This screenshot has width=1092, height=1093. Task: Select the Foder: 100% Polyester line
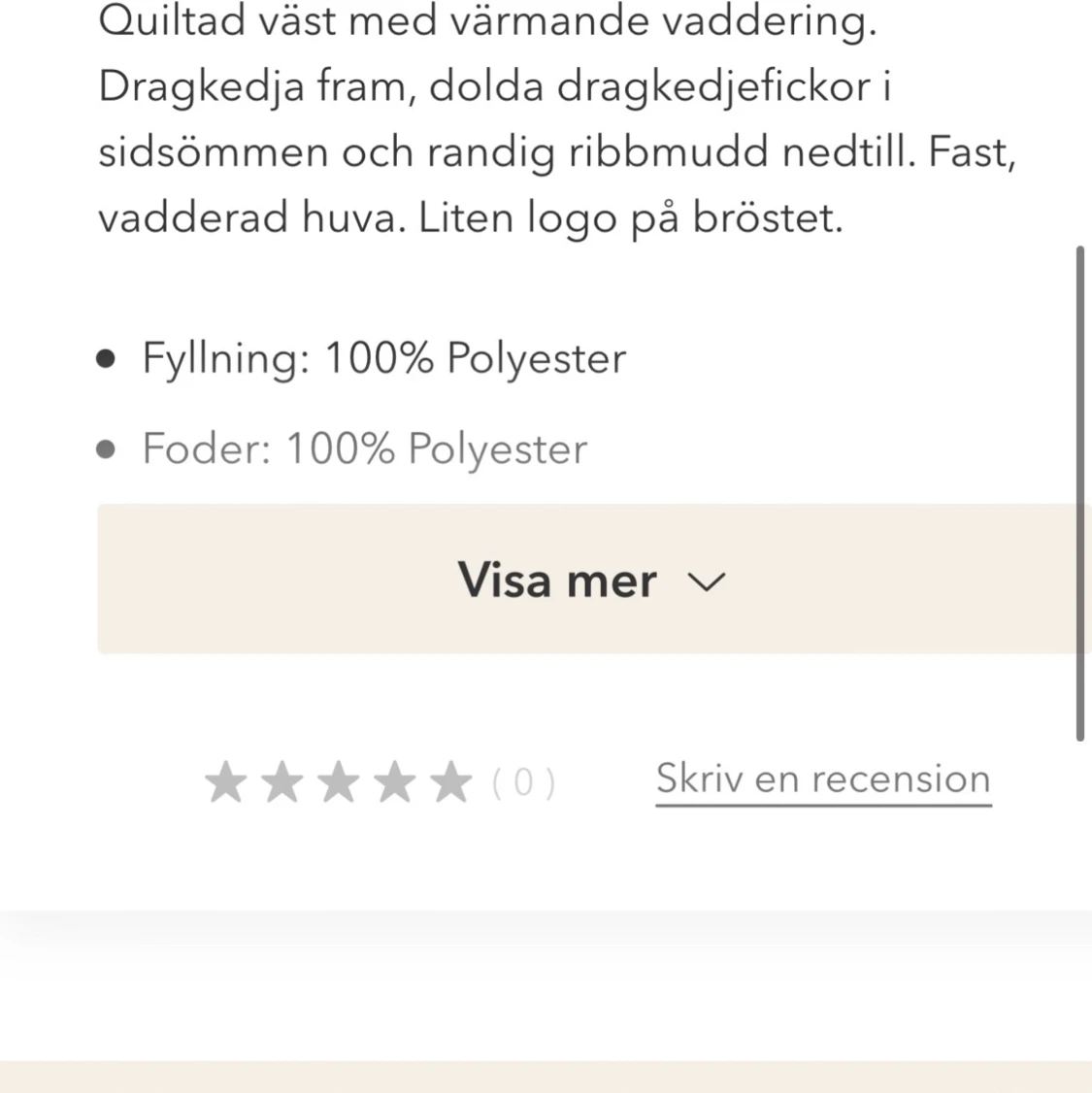click(x=365, y=448)
